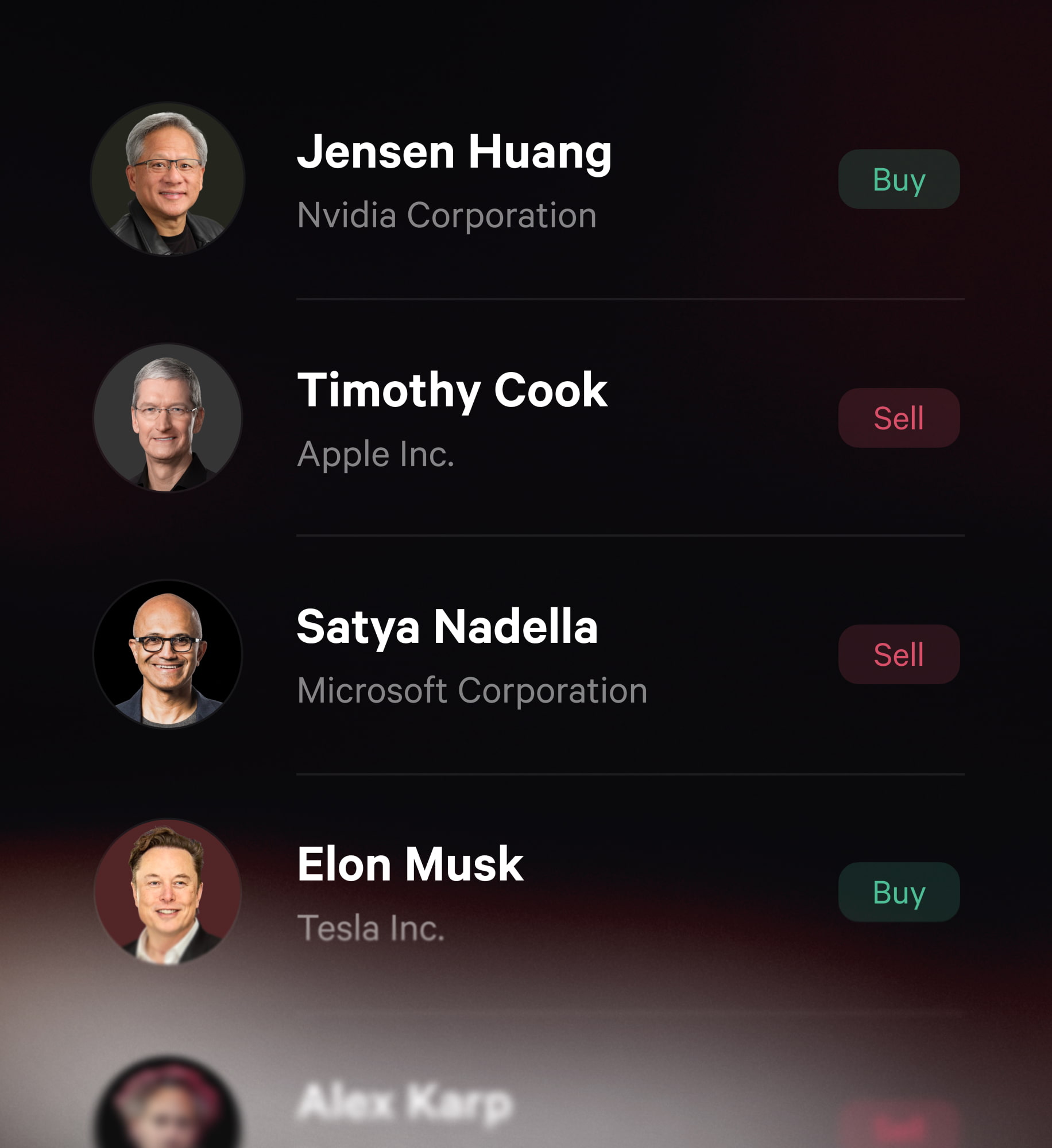This screenshot has width=1052, height=1148.
Task: Click the green Buy badge for Nvidia
Action: (899, 180)
